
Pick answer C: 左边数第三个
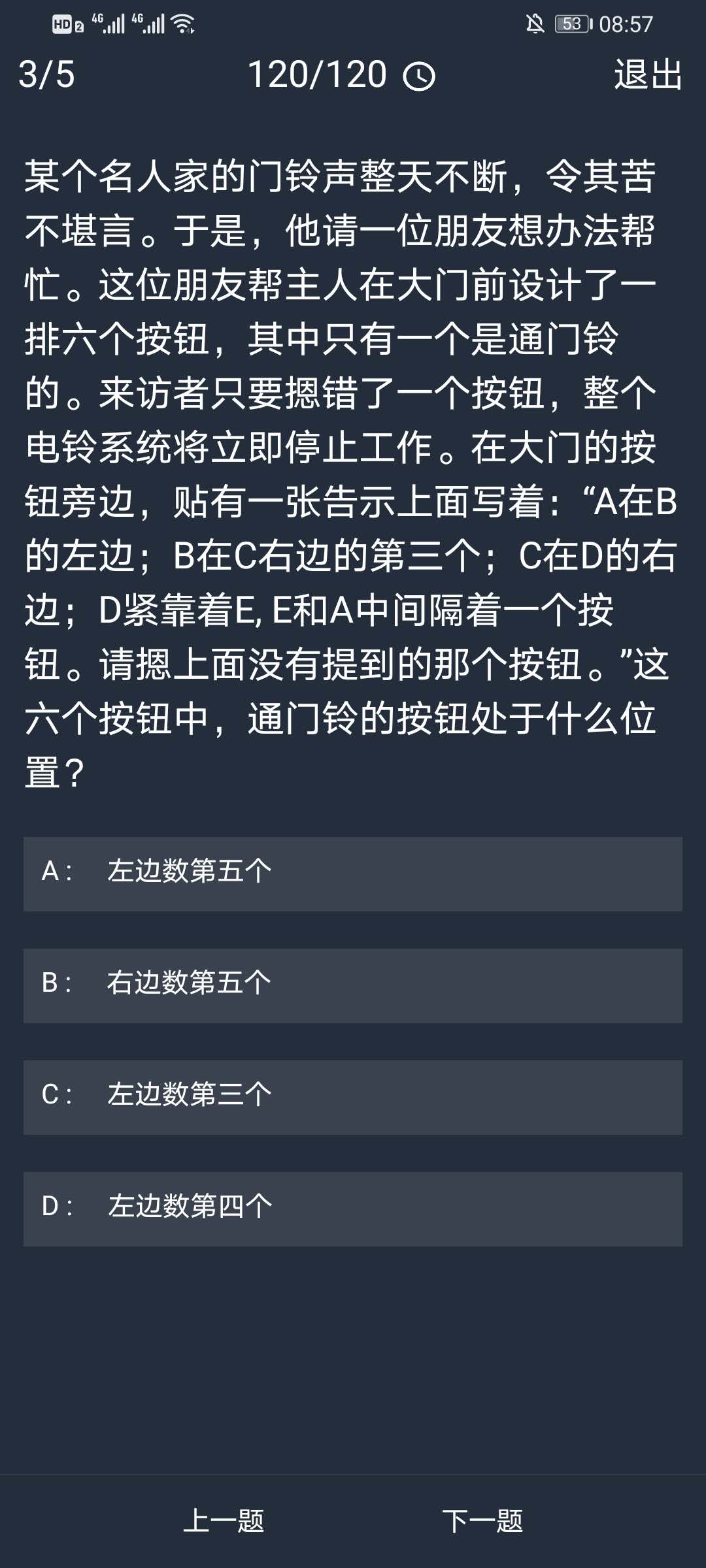(x=353, y=1097)
